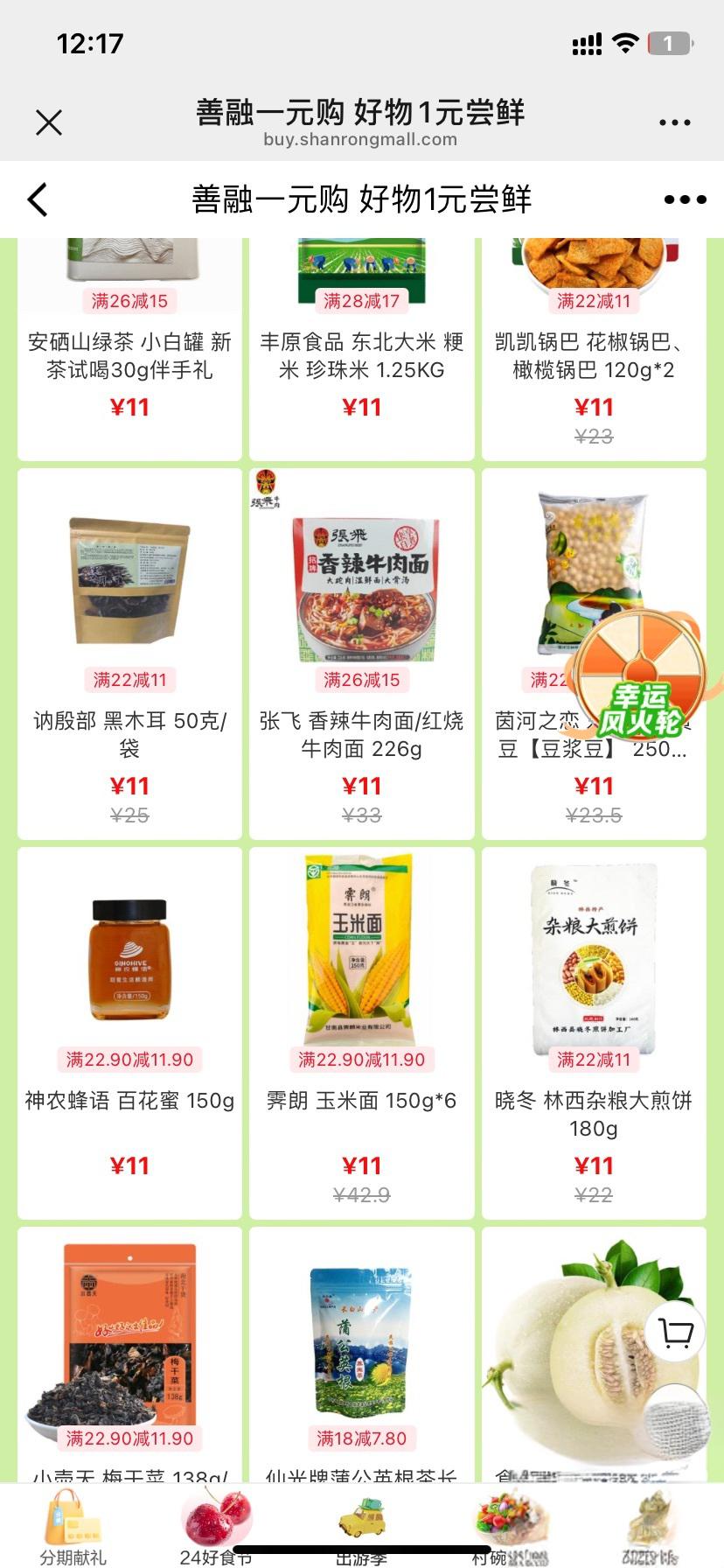Open the browser overflow menu beside the X
724x1568 pixels.
click(x=674, y=122)
